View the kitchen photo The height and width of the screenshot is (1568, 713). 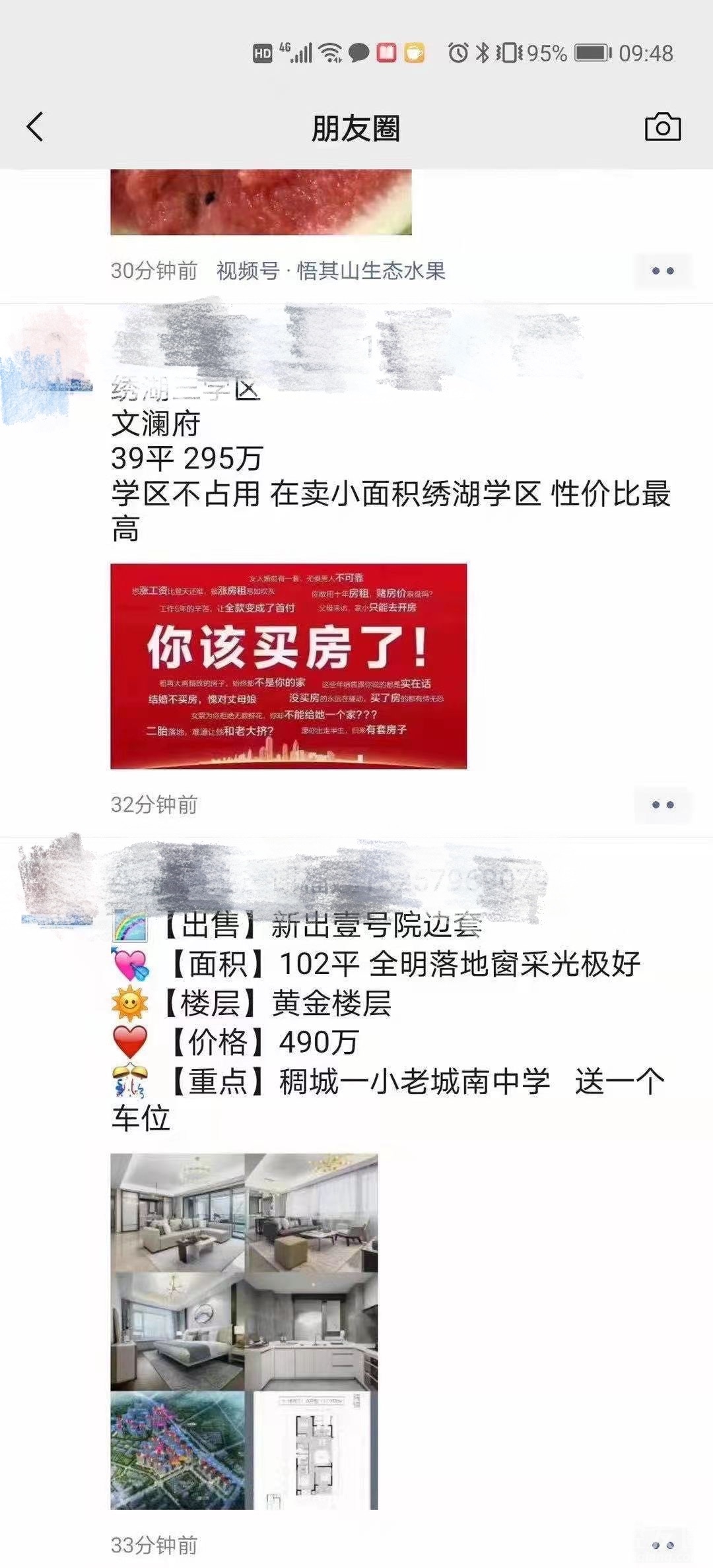click(x=312, y=1332)
